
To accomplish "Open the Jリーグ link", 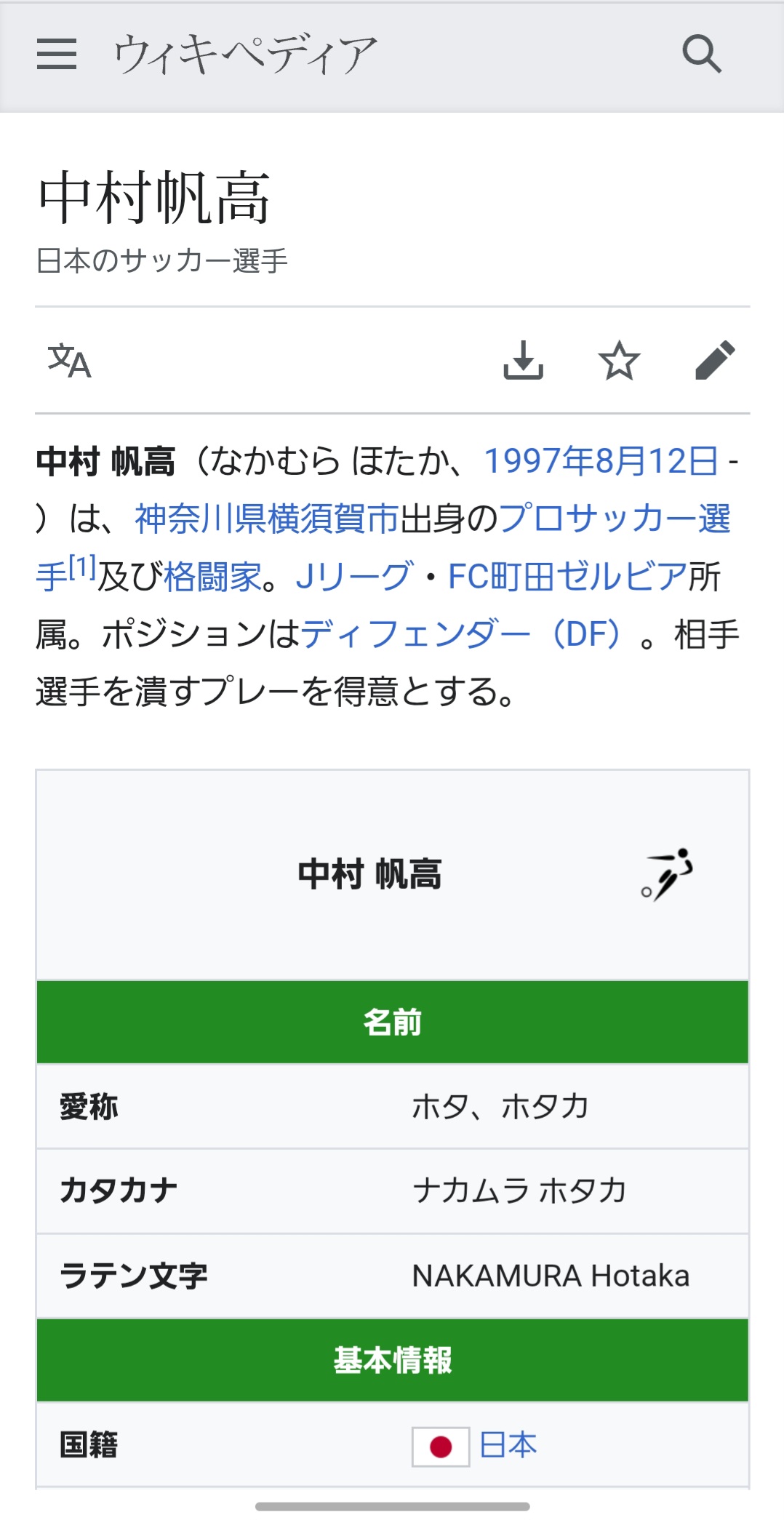I will 355,577.
